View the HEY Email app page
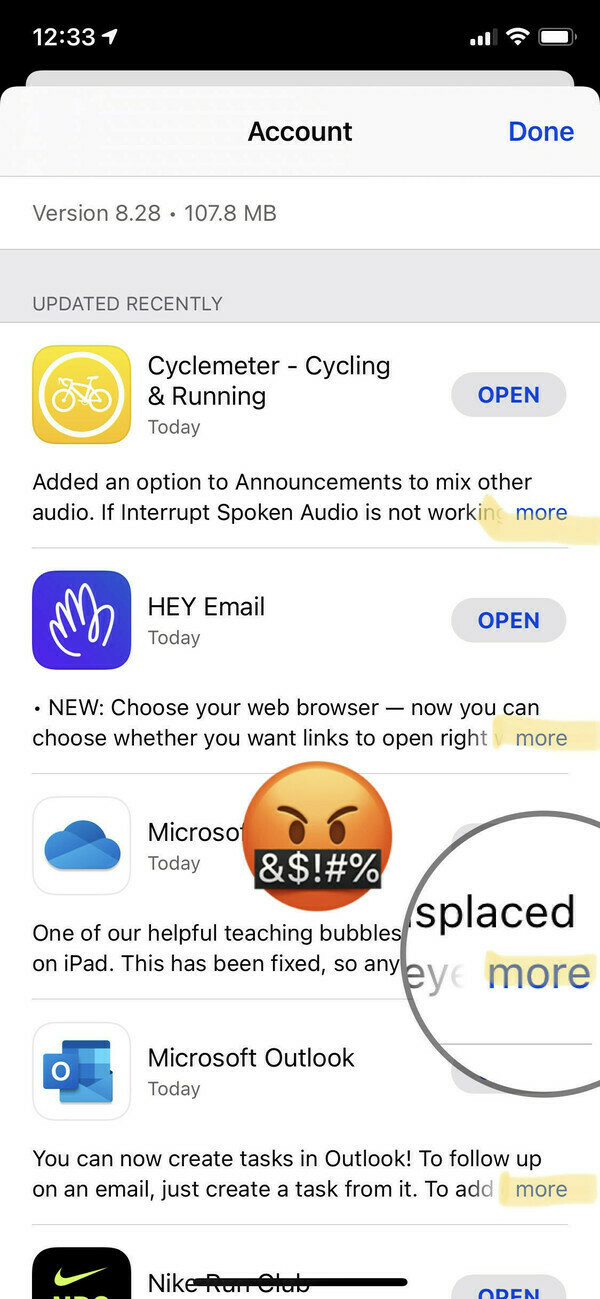Screen dimensions: 600x1299 coord(82,620)
